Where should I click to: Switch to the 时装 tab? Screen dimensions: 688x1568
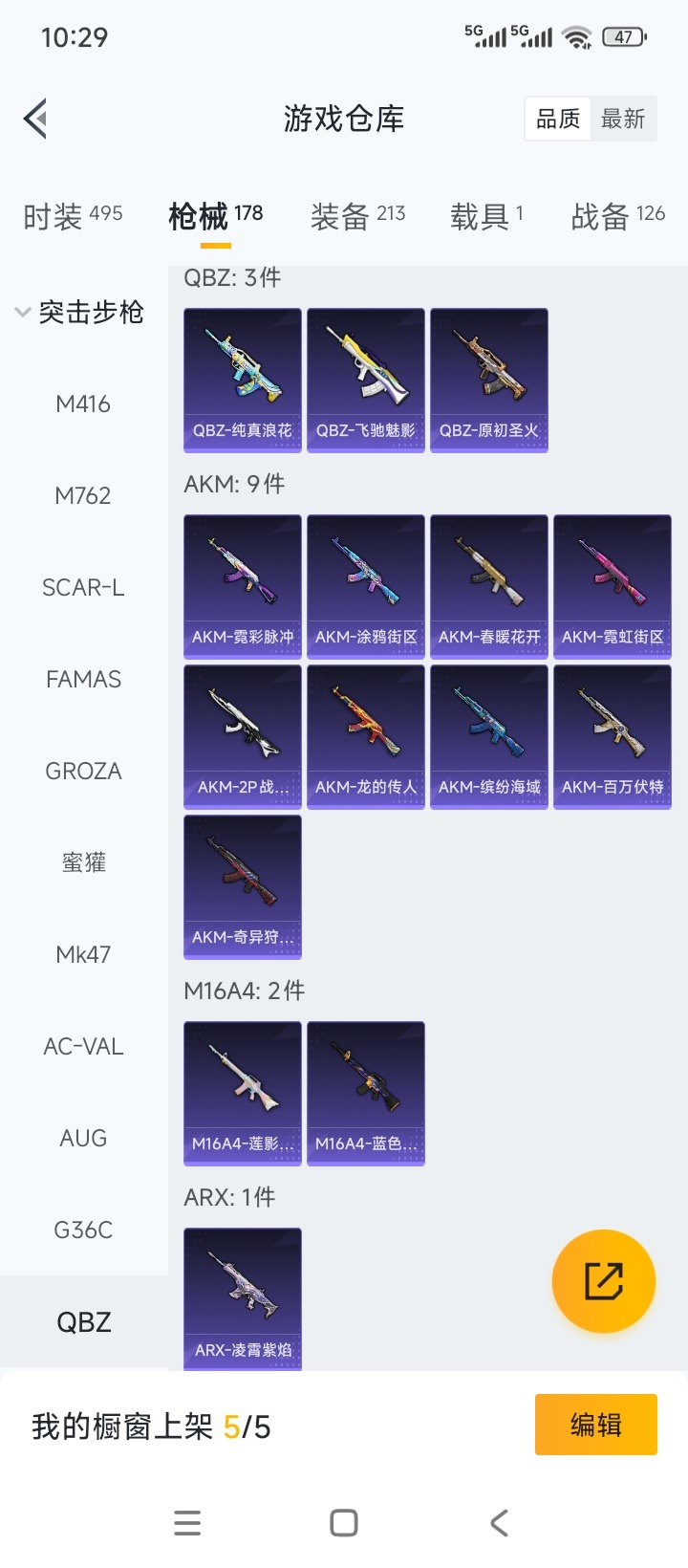tap(73, 216)
